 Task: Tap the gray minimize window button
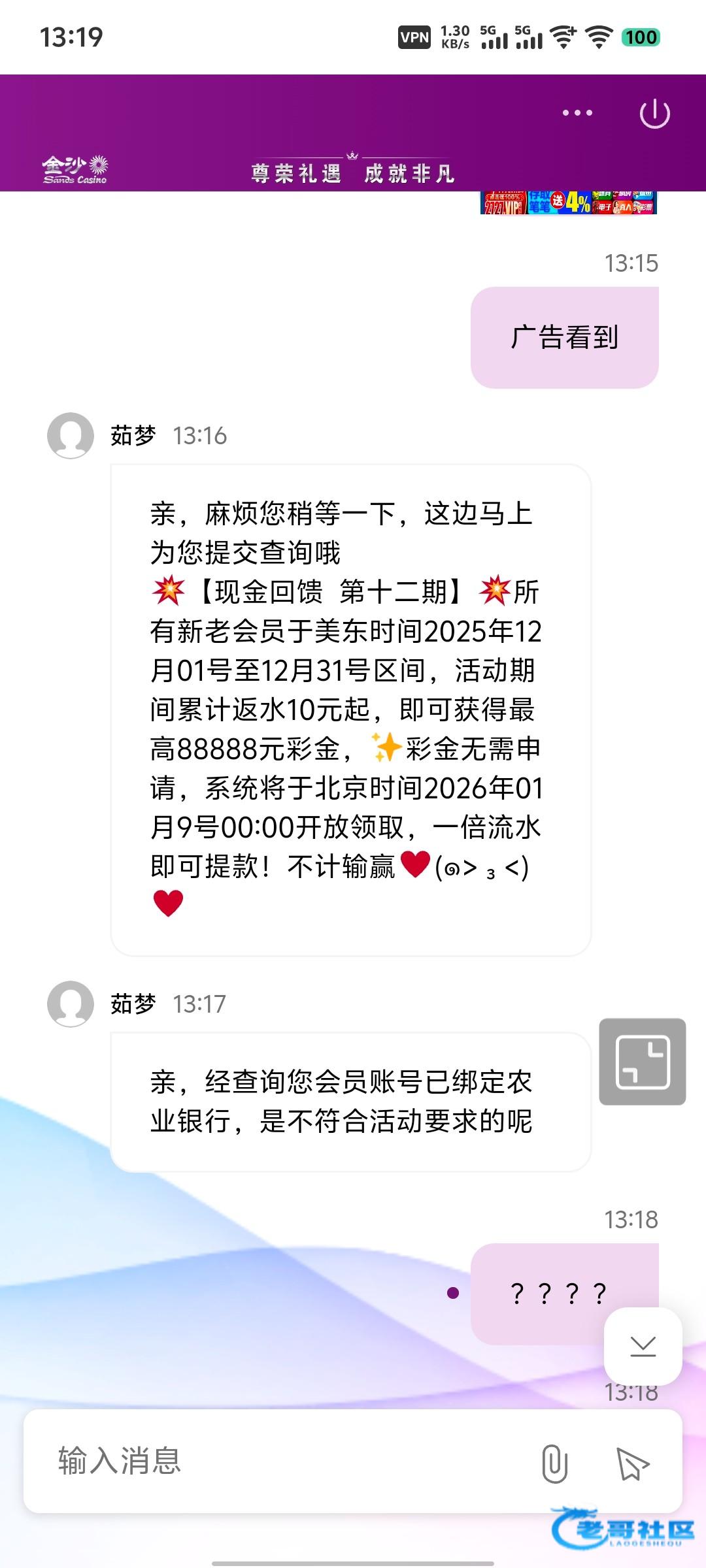[643, 1062]
